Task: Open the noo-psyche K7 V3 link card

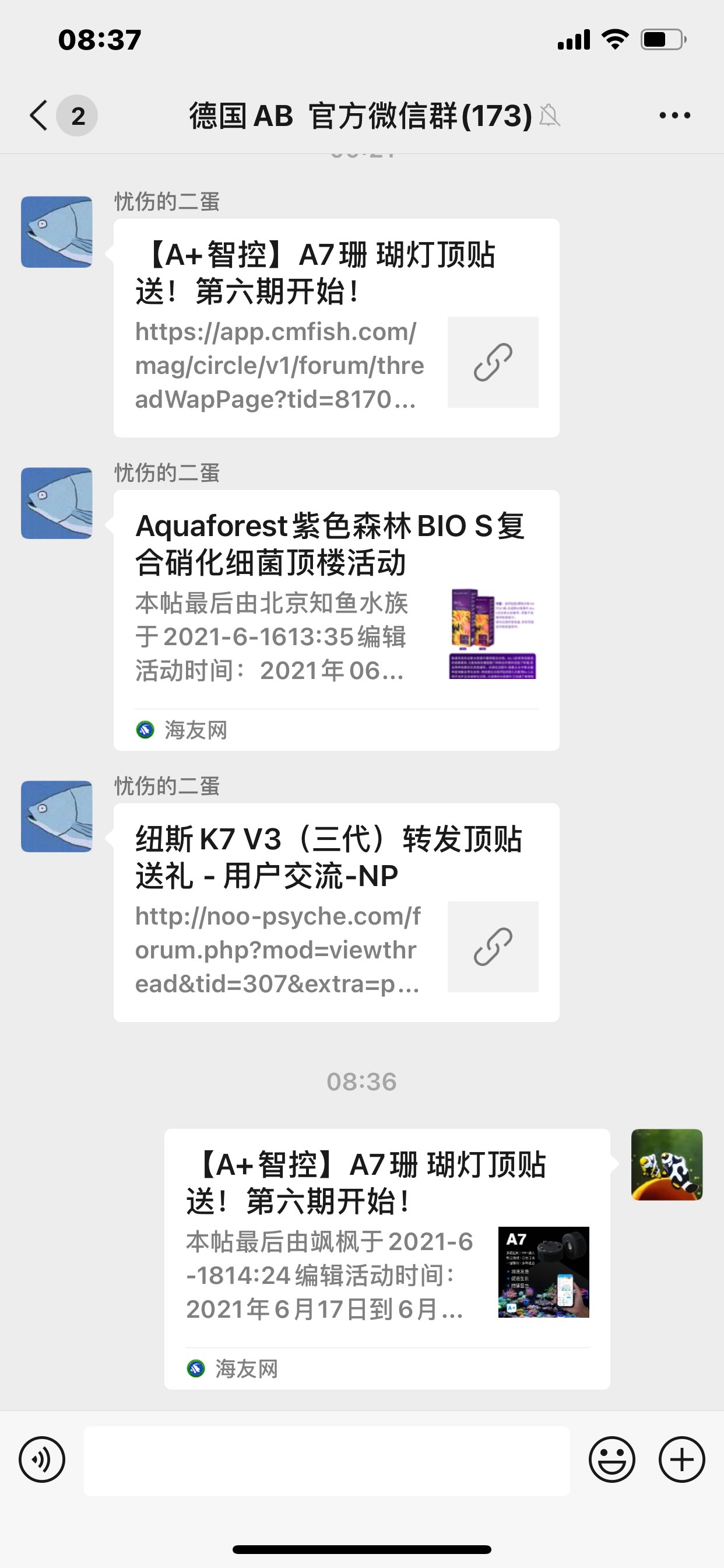Action: click(x=336, y=912)
